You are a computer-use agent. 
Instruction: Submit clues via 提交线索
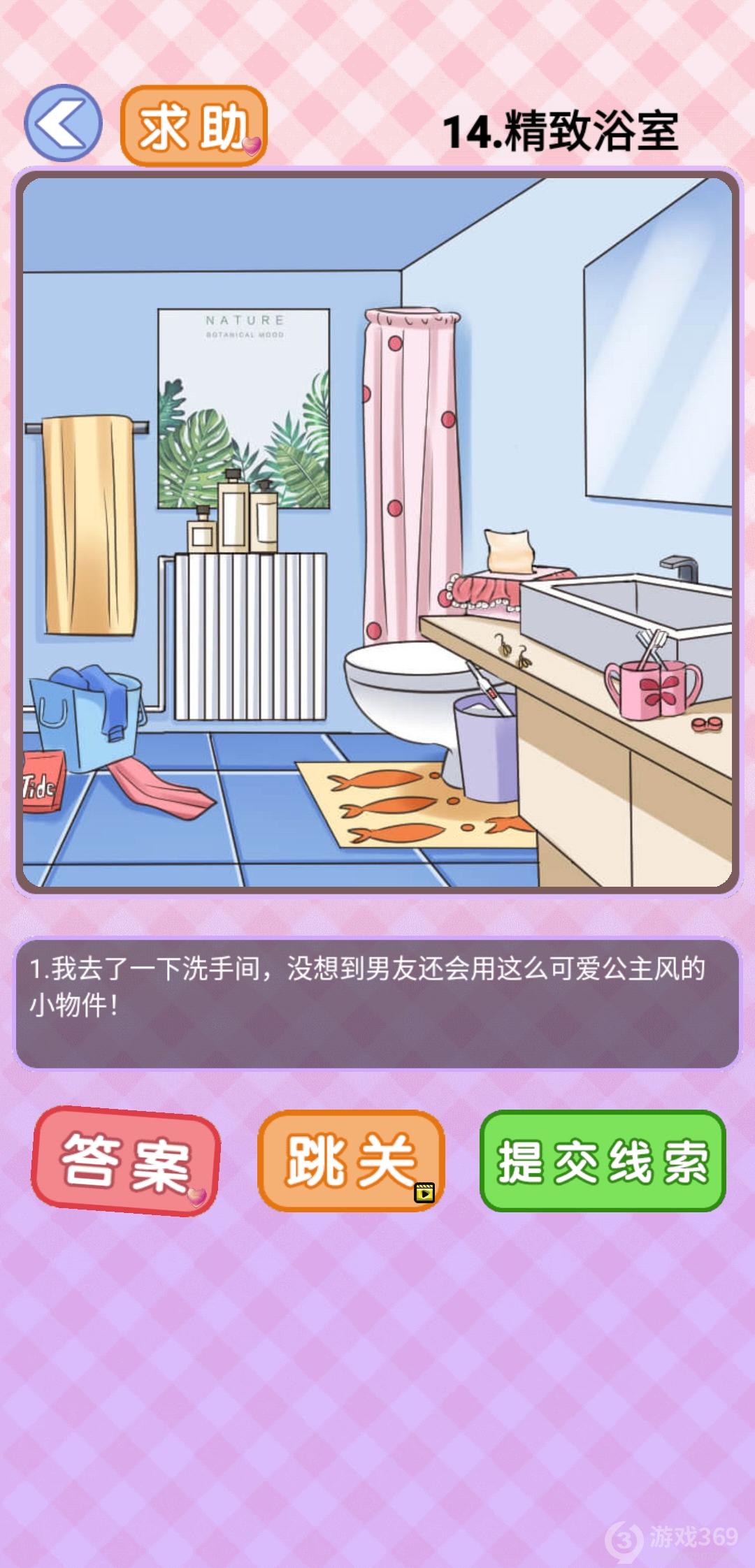[x=603, y=1161]
